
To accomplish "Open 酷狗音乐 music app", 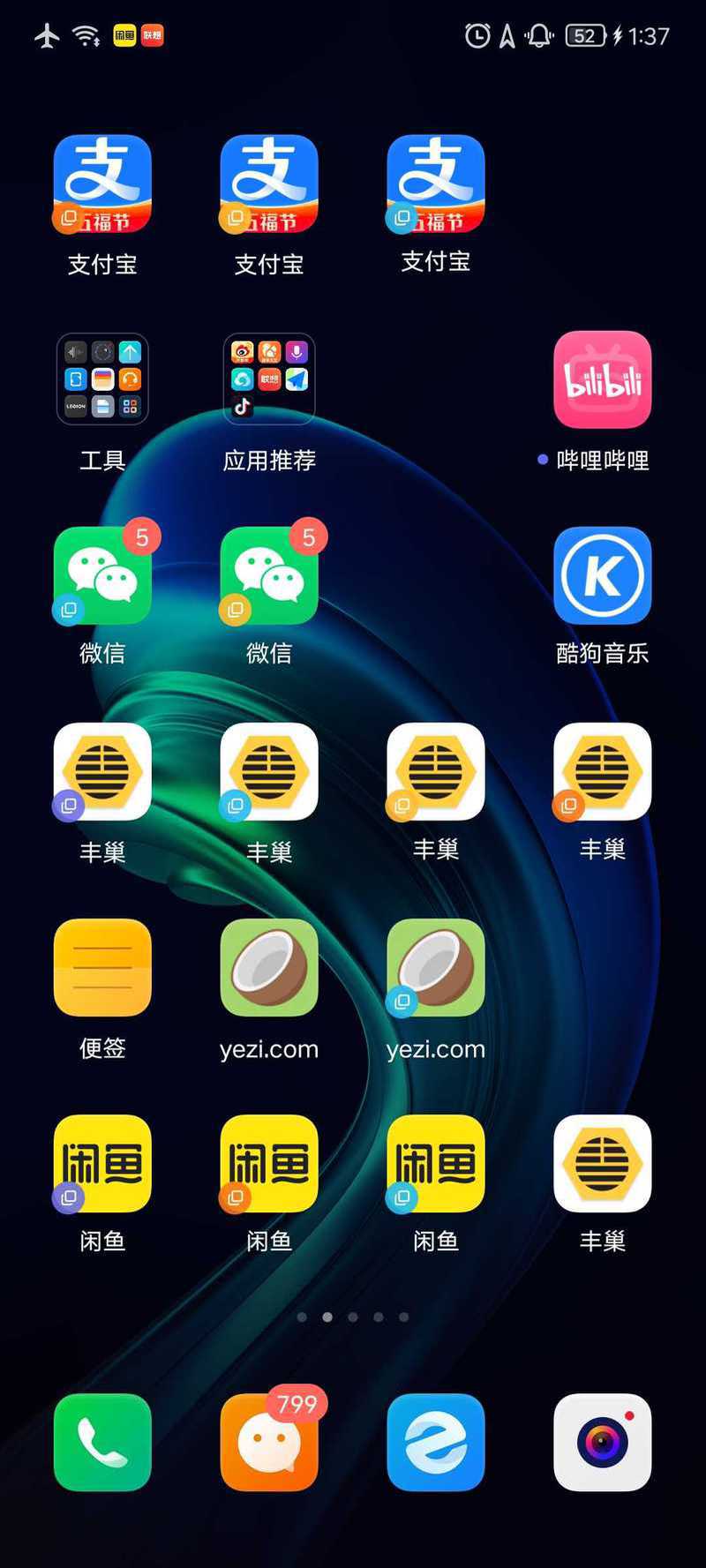I will pyautogui.click(x=603, y=575).
